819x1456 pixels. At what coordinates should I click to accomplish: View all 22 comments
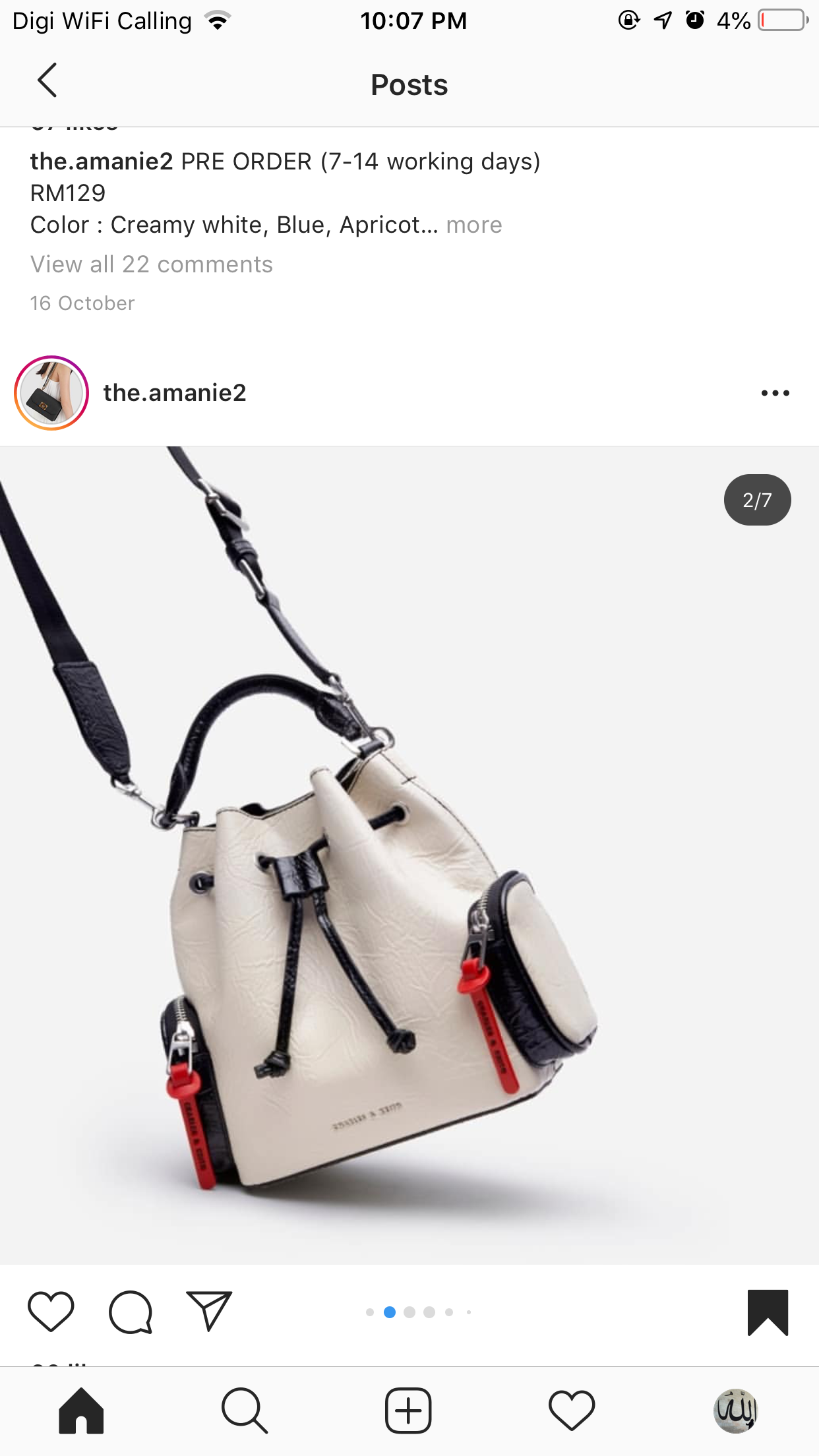click(x=151, y=264)
